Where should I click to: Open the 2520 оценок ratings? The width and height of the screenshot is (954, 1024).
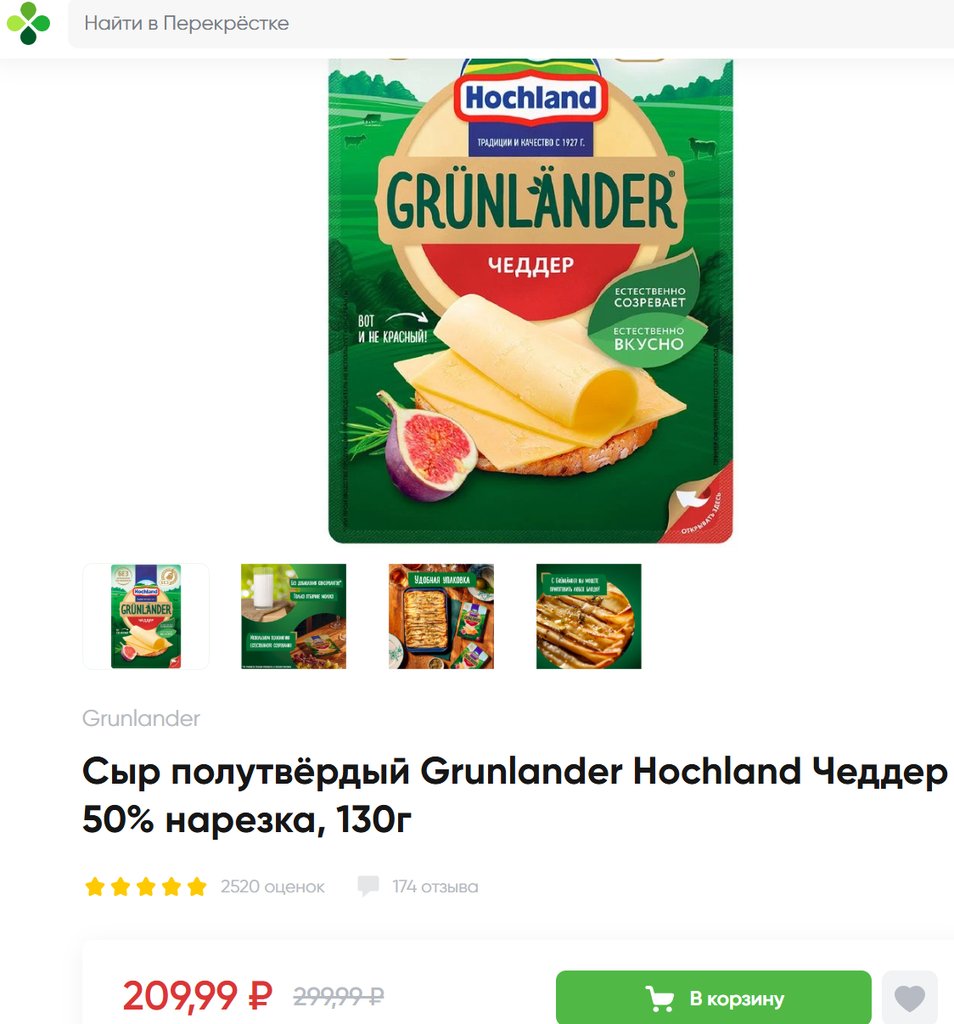pos(272,887)
